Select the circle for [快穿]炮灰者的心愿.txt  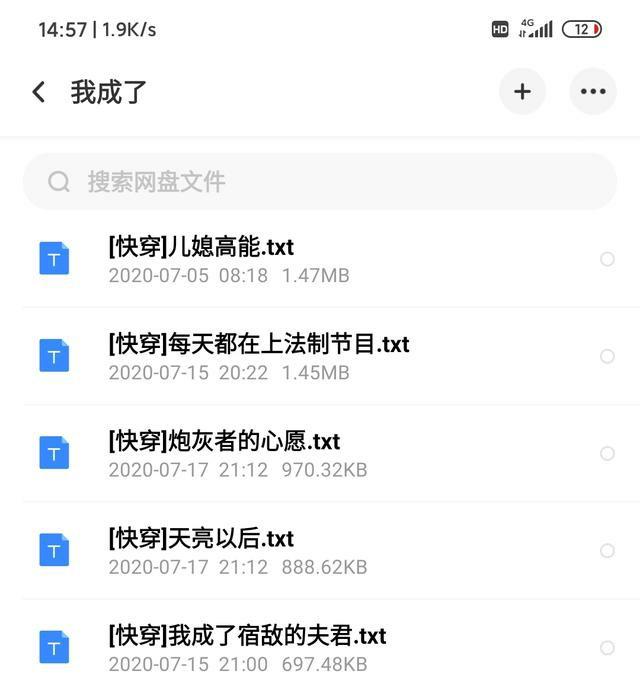pyautogui.click(x=607, y=453)
